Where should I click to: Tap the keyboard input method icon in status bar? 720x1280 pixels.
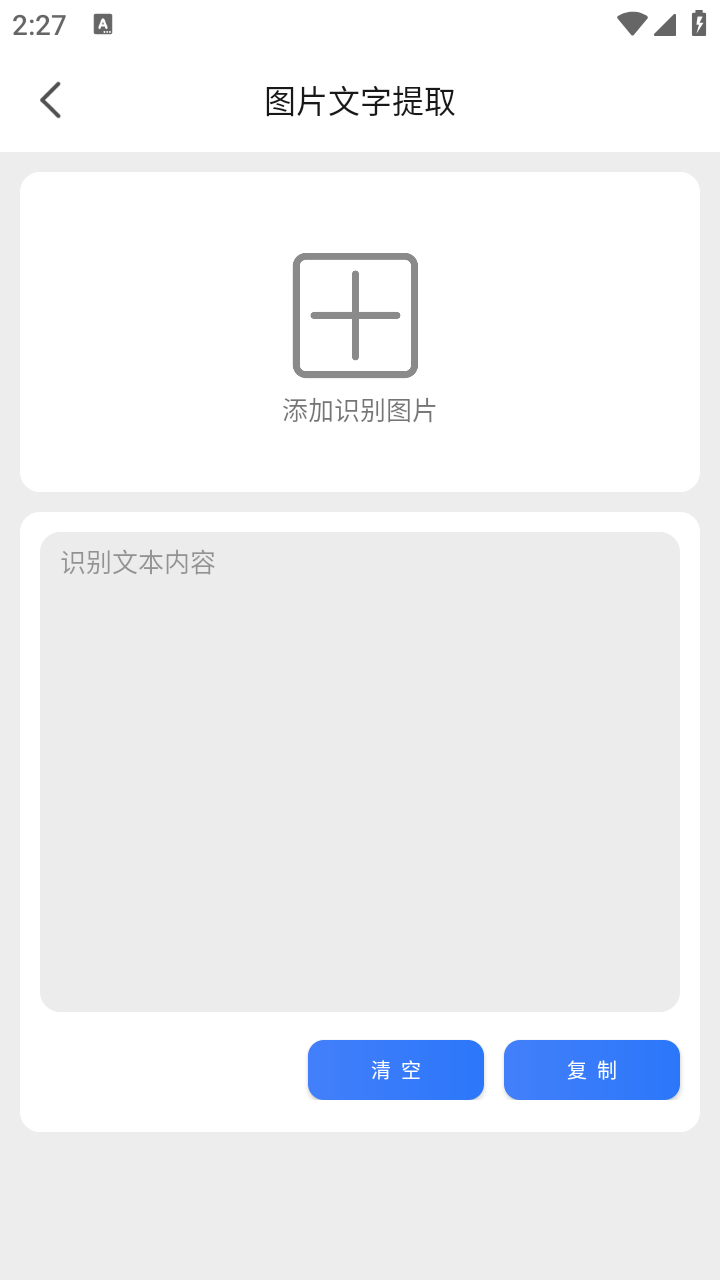pos(101,24)
